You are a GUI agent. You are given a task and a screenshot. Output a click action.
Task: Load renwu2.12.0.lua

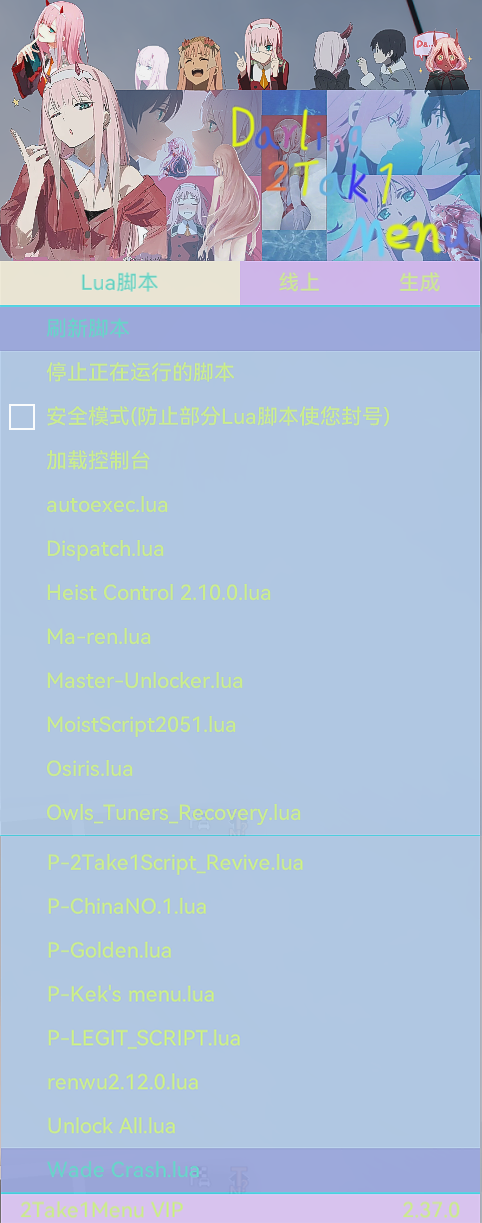point(241,1083)
